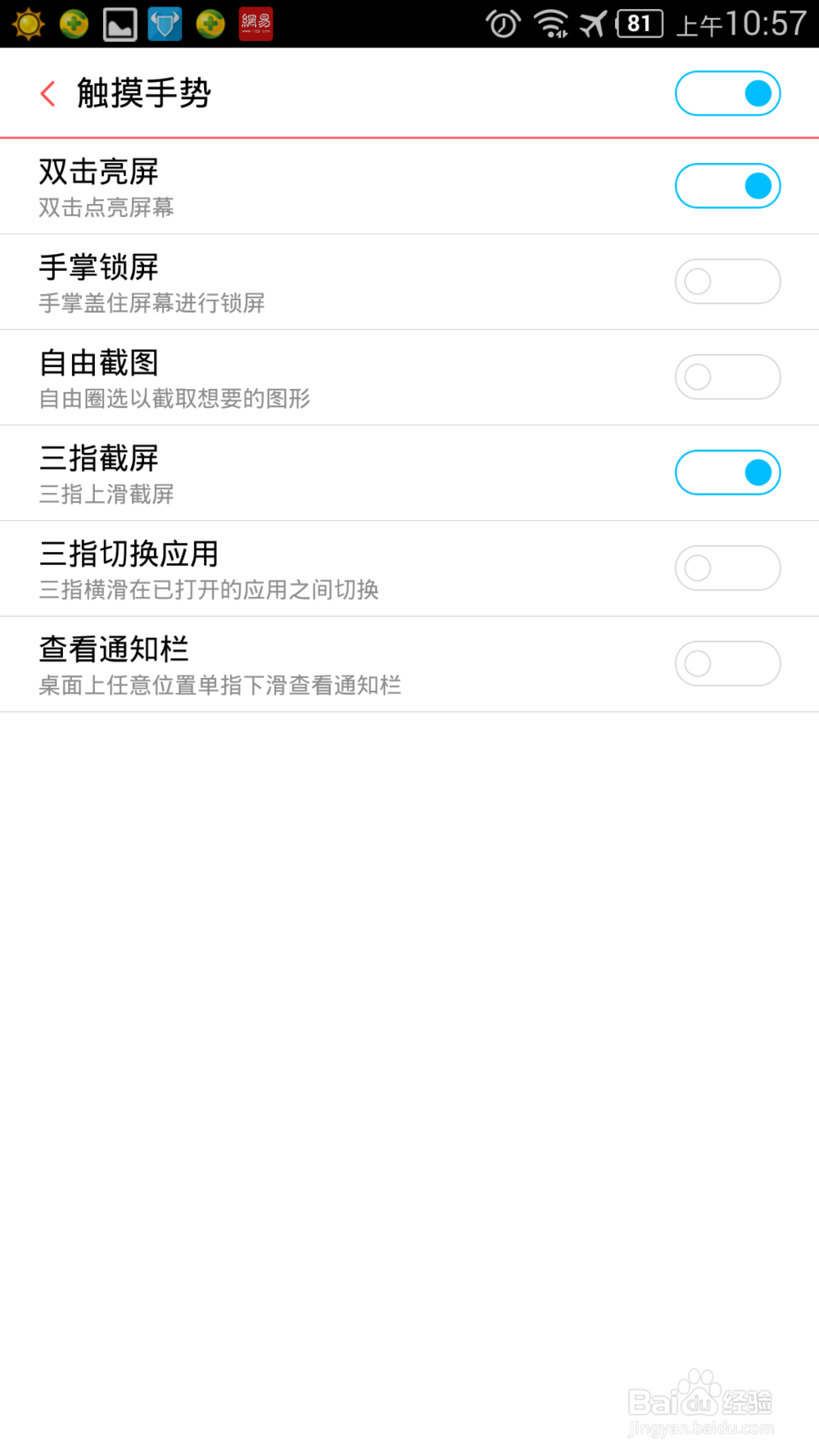Enable 手掌锁屏 palm lock screen
Viewport: 819px width, 1456px height.
[727, 281]
